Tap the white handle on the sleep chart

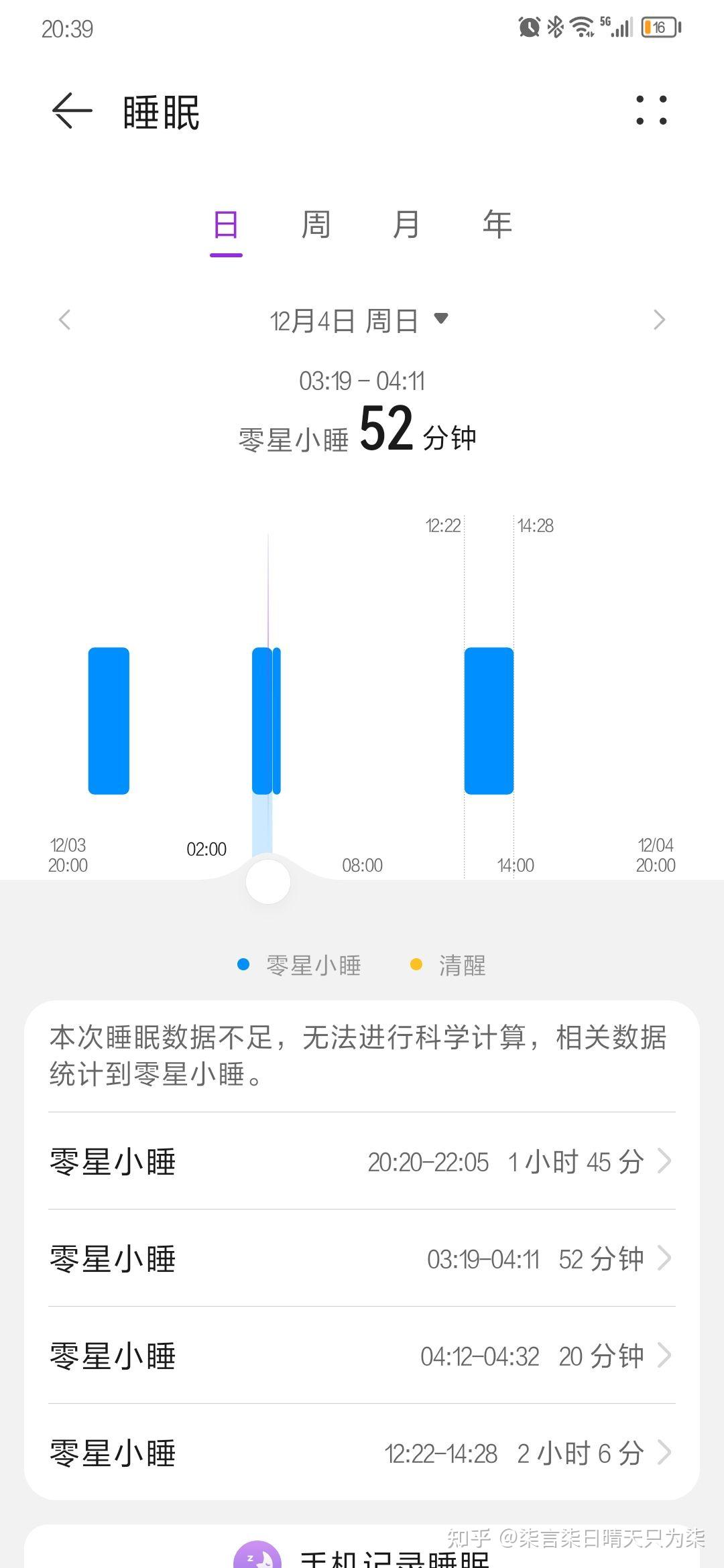(x=268, y=882)
